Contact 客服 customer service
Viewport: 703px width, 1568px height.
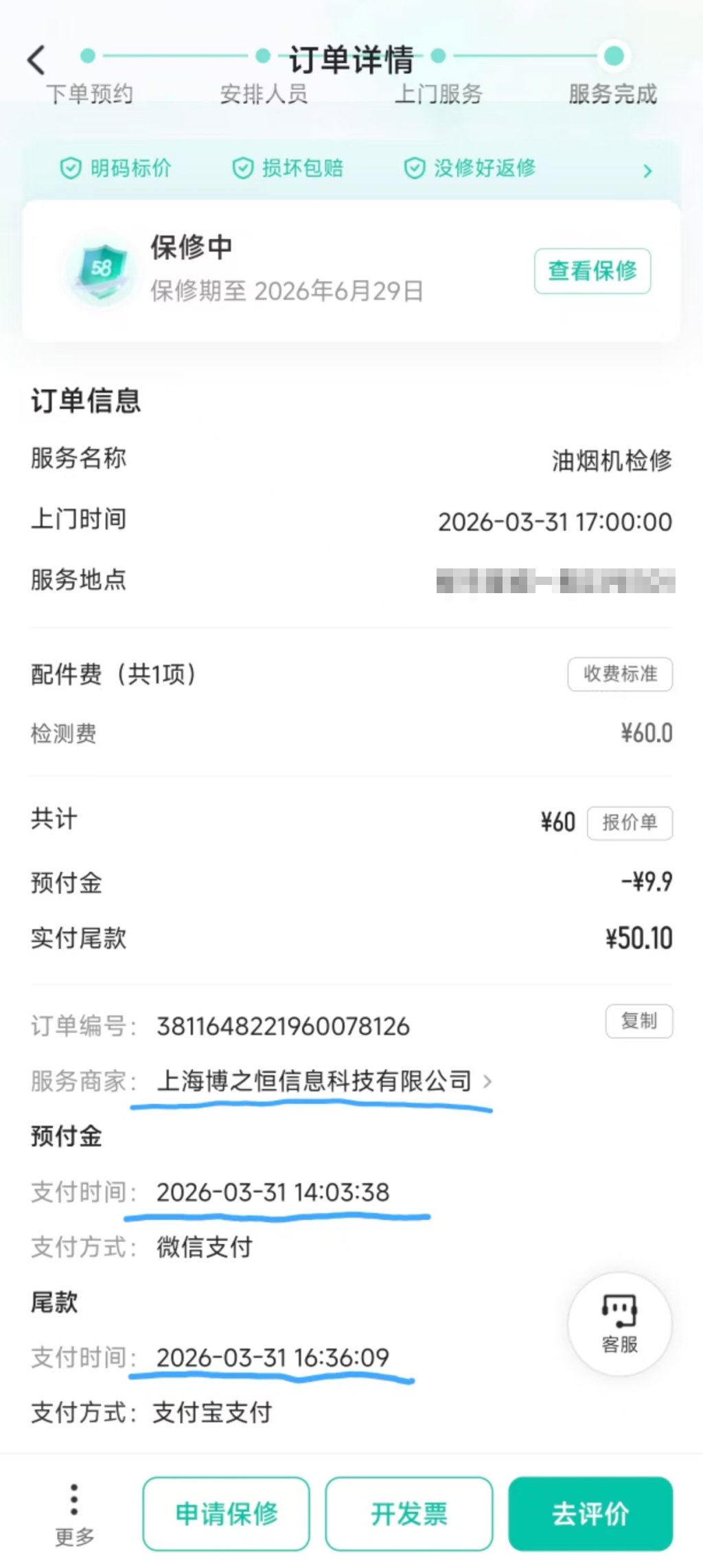pos(619,1323)
